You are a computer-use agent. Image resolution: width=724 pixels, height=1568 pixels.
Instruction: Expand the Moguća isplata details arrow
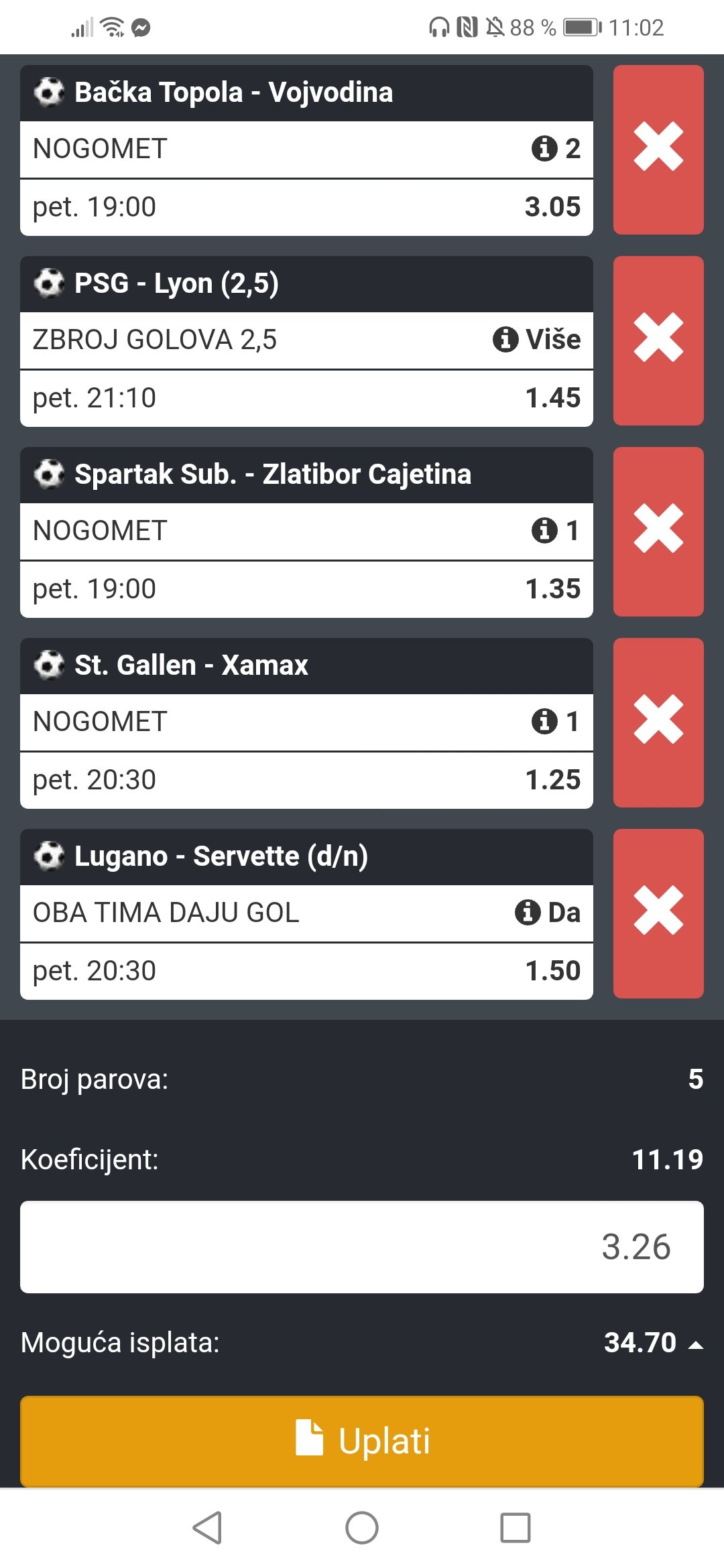(x=696, y=1345)
